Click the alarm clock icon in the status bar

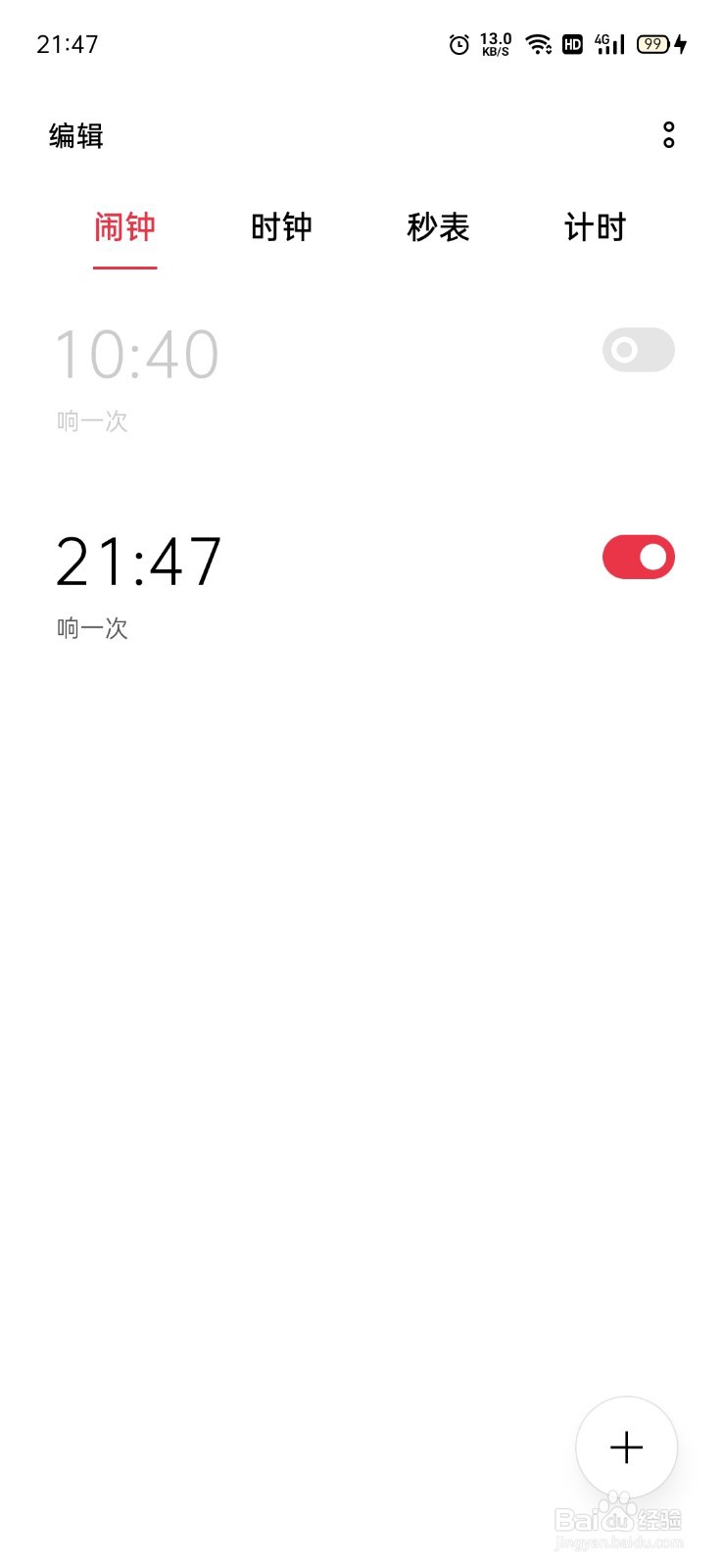click(458, 43)
